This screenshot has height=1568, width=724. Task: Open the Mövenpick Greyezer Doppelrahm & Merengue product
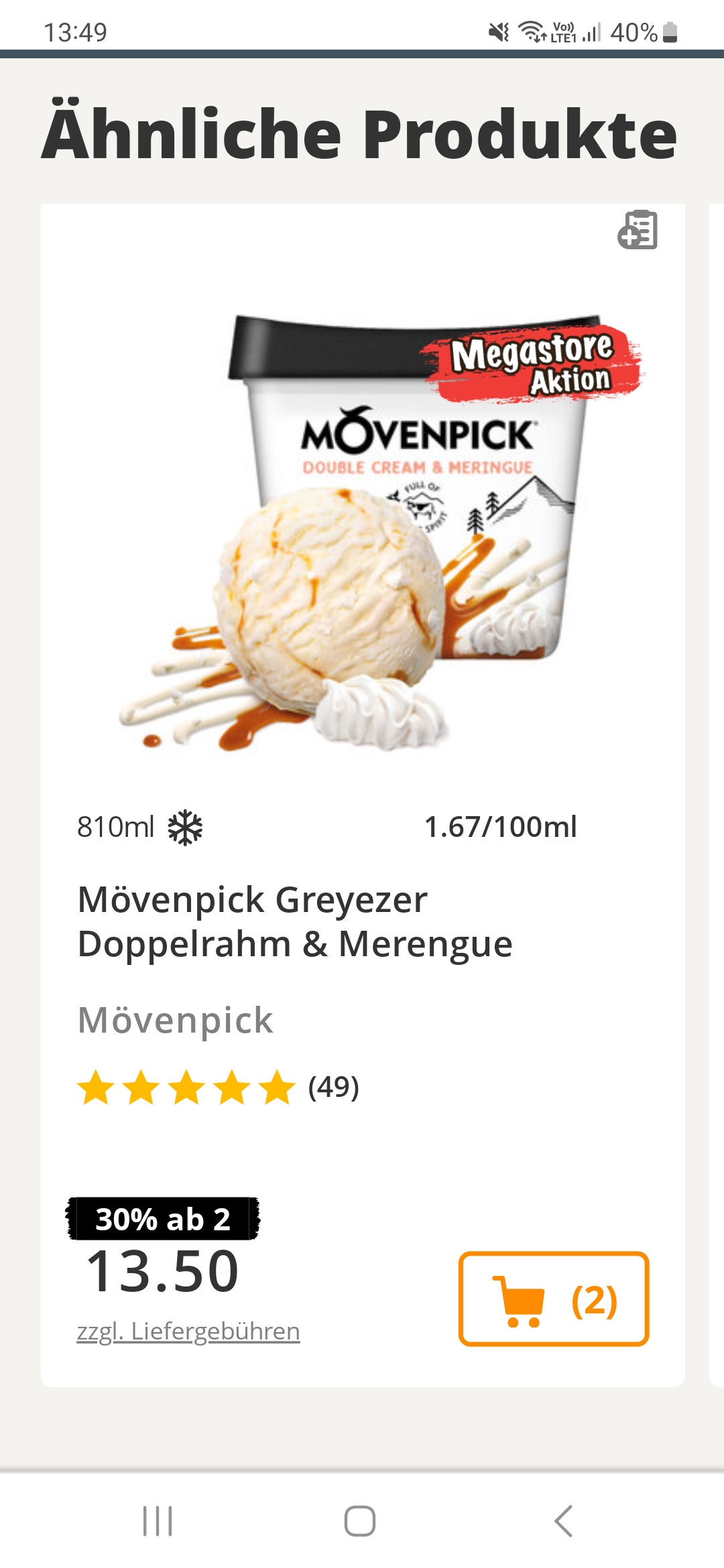click(295, 921)
